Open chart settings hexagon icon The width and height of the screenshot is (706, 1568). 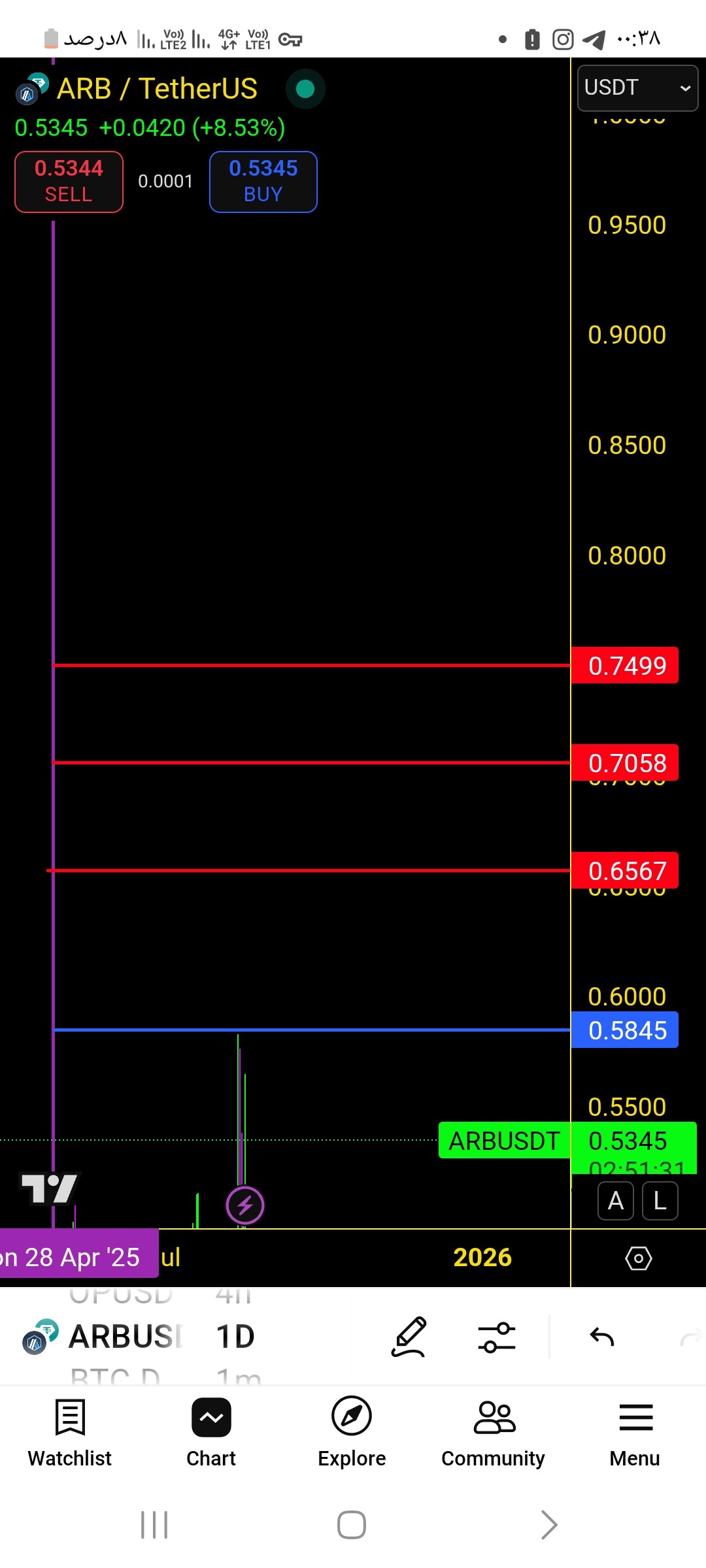pos(639,1258)
